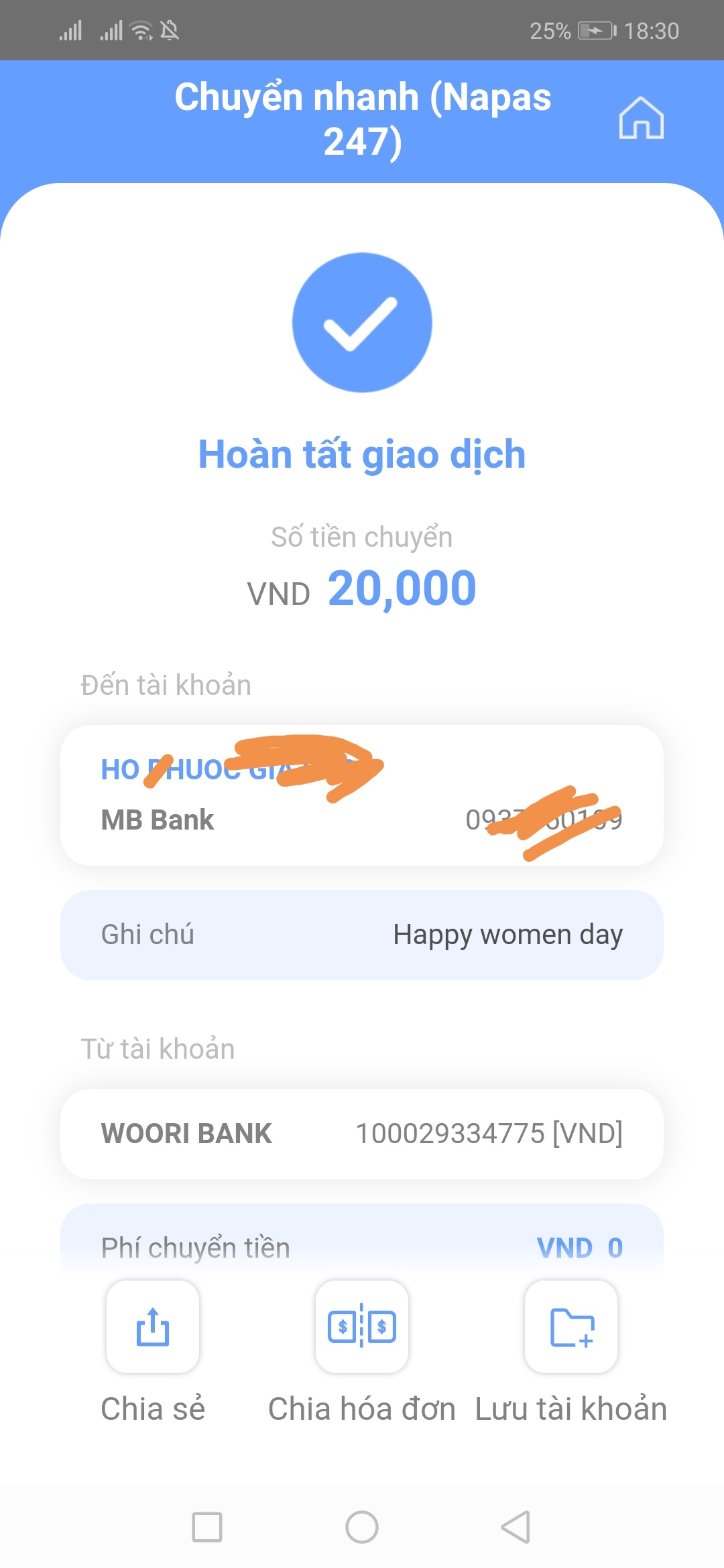The image size is (724, 1568).
Task: Open recent apps from navigation bar
Action: point(207,1527)
